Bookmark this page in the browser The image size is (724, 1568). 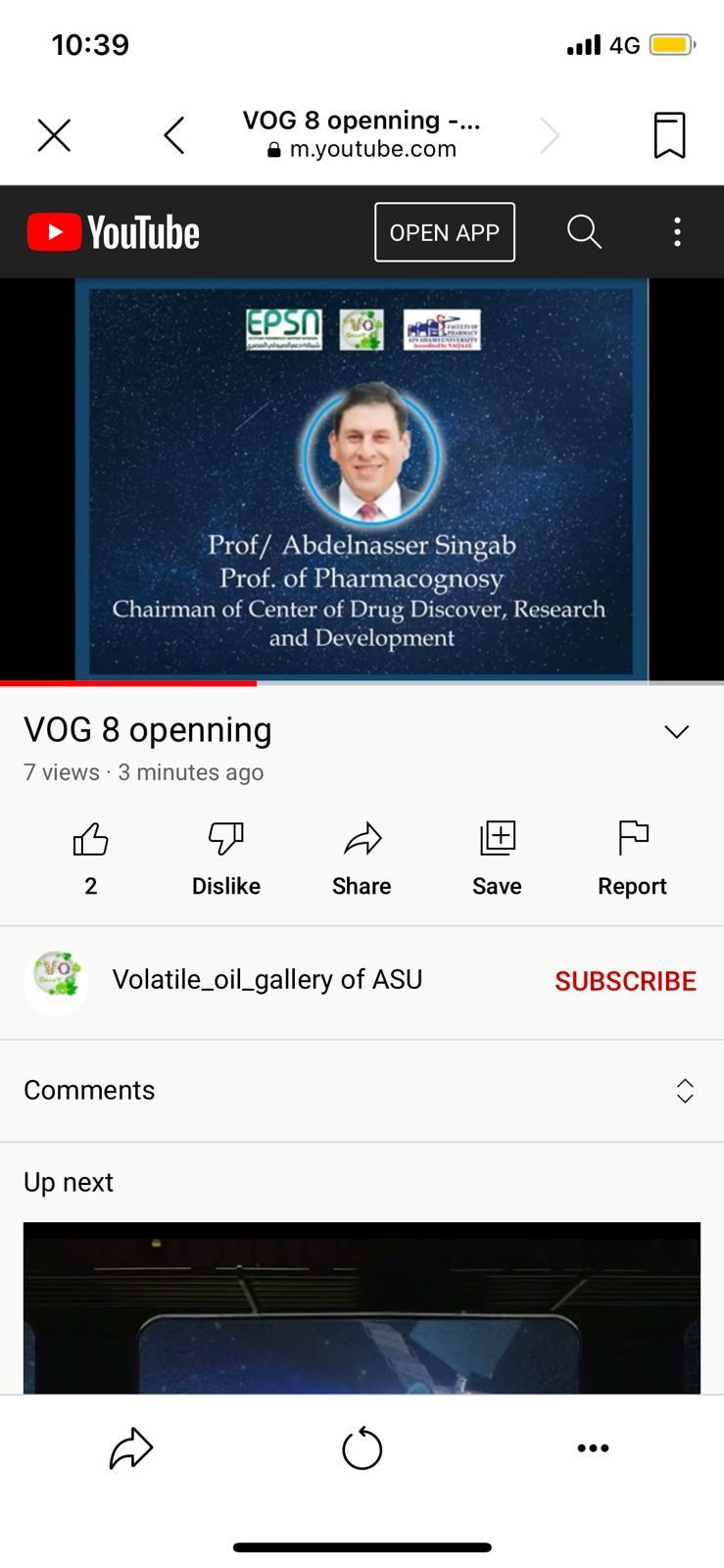(x=669, y=135)
